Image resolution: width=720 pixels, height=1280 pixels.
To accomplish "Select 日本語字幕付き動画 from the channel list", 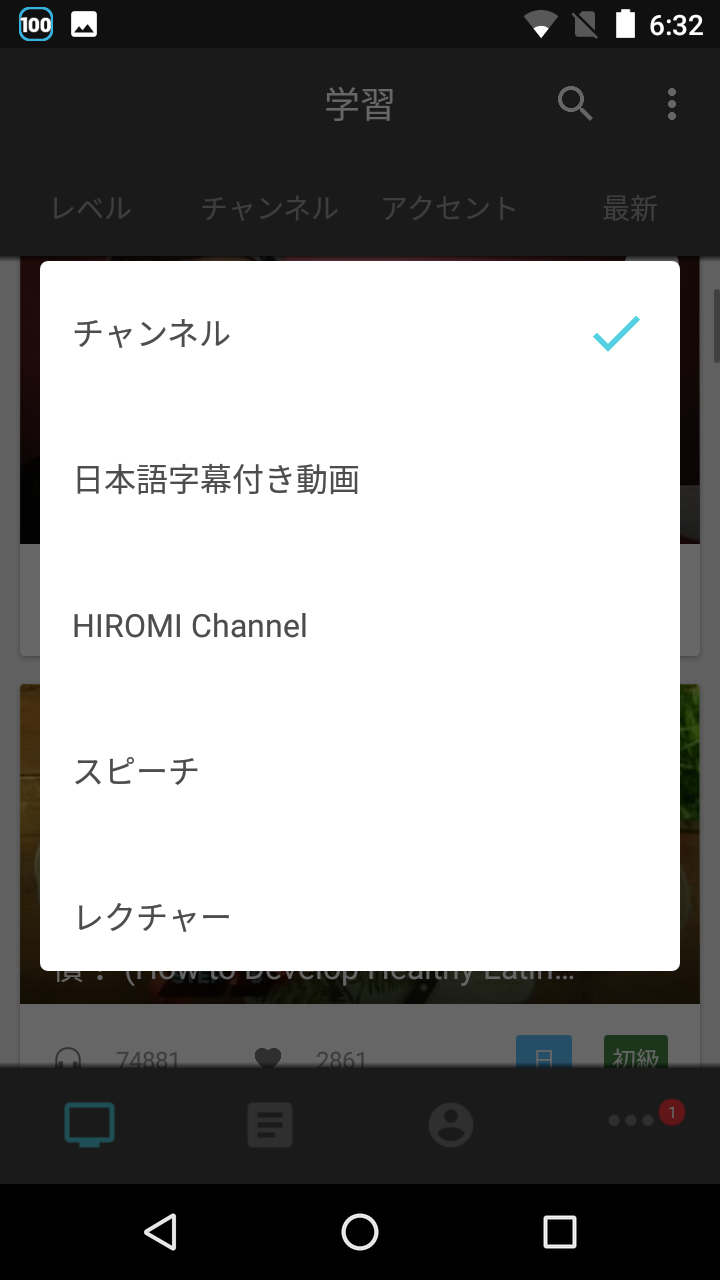I will (x=218, y=480).
